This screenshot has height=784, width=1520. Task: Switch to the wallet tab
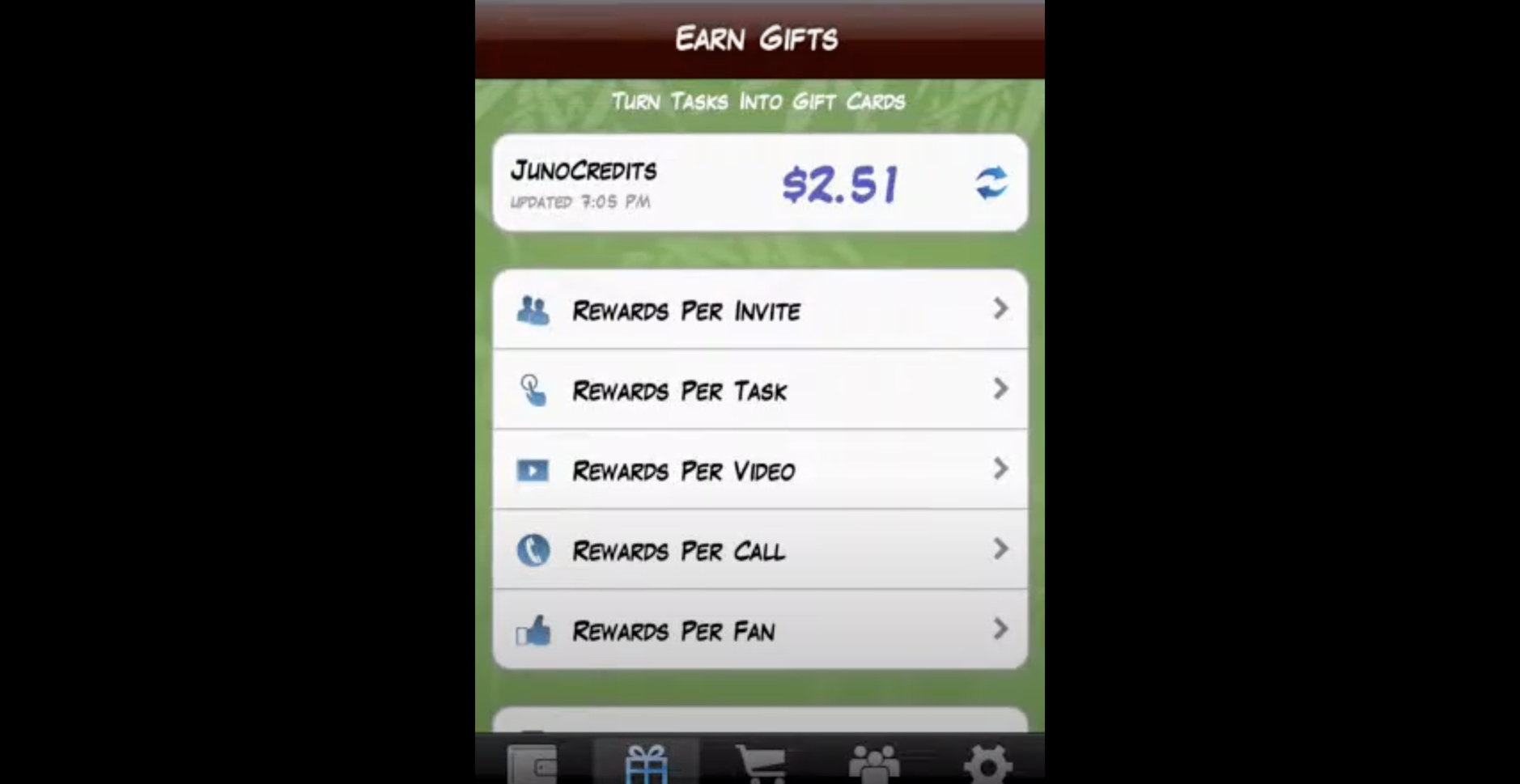(532, 763)
